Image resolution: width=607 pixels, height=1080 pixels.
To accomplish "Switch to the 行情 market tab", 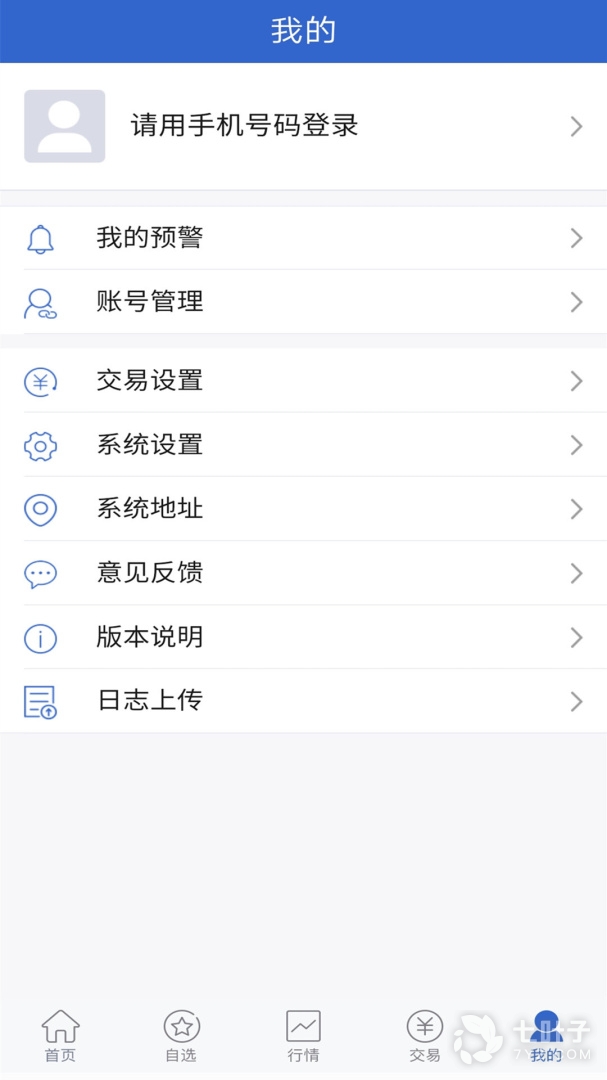I will click(x=303, y=1036).
